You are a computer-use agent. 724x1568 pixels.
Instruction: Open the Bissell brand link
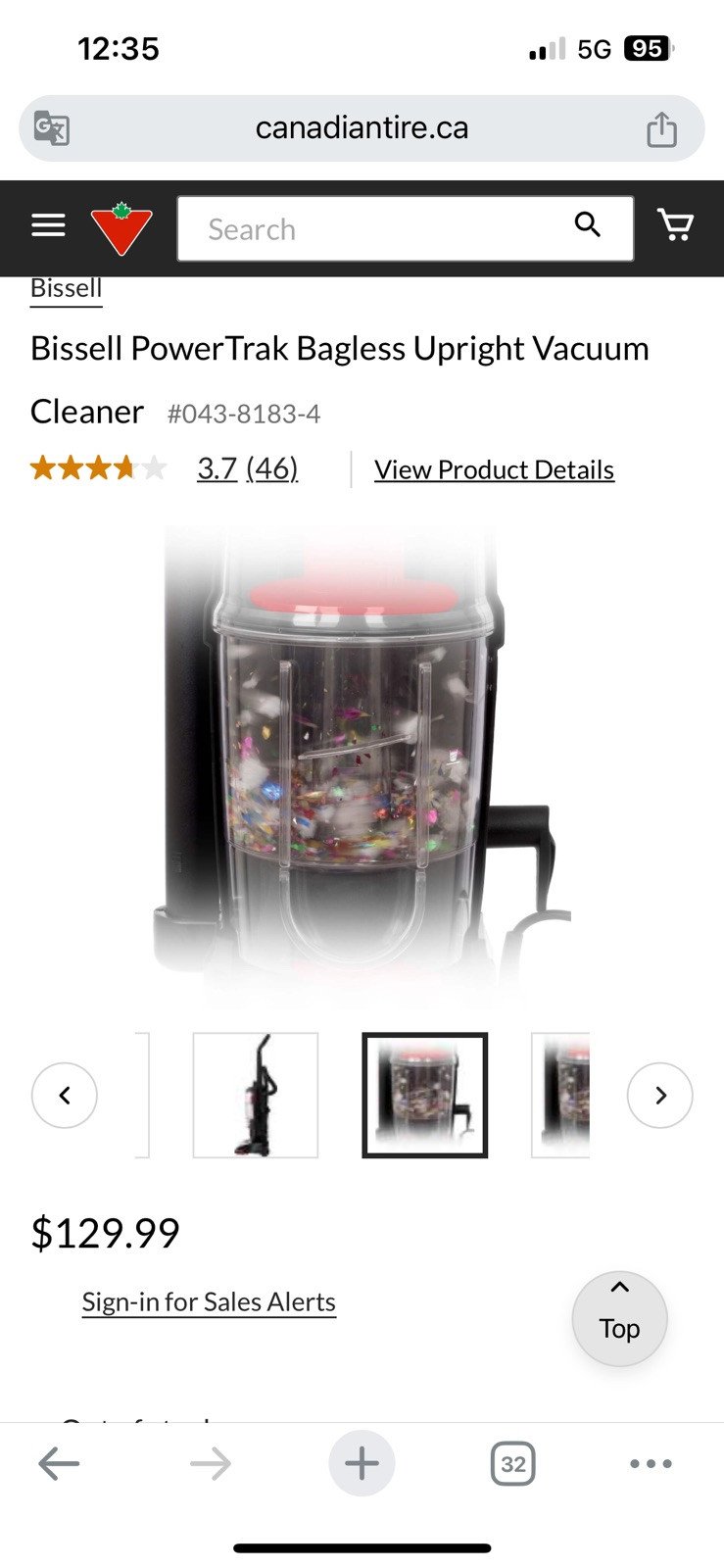pyautogui.click(x=66, y=288)
